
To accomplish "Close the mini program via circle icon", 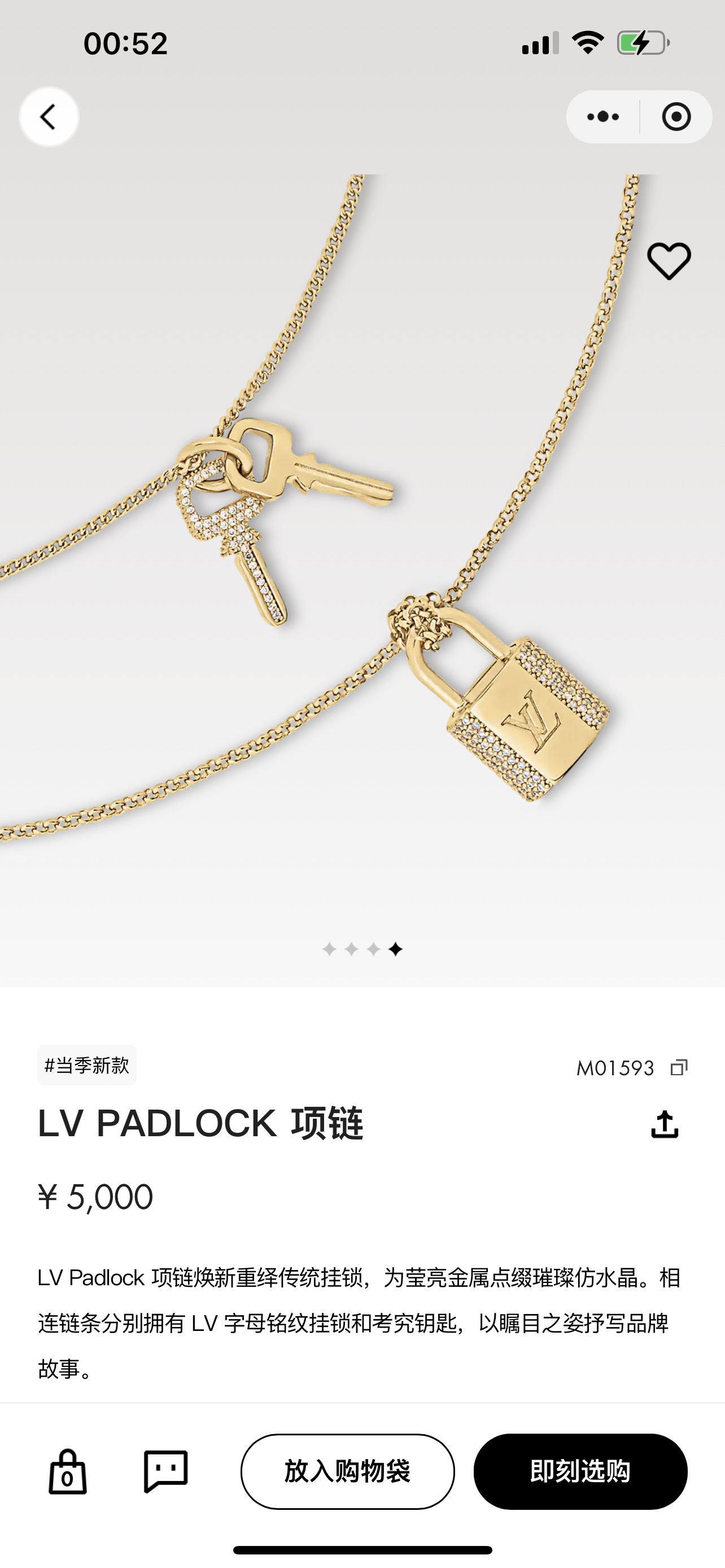I will pyautogui.click(x=676, y=116).
